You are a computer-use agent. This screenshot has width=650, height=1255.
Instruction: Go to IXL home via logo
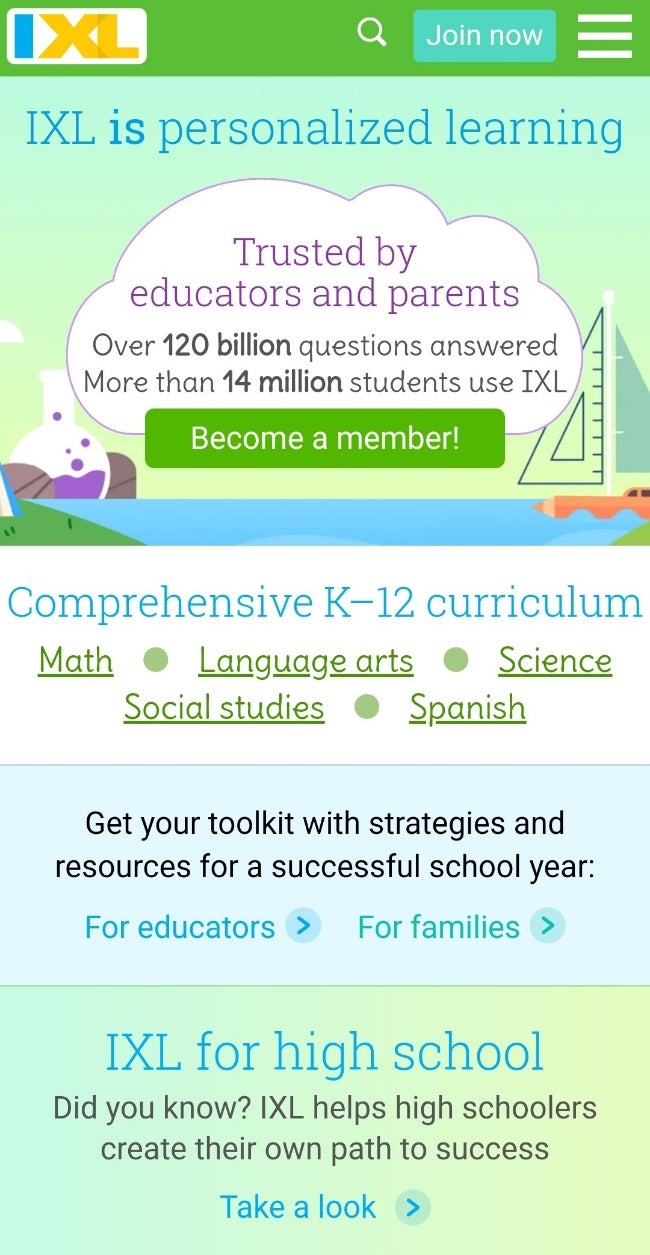pos(77,36)
